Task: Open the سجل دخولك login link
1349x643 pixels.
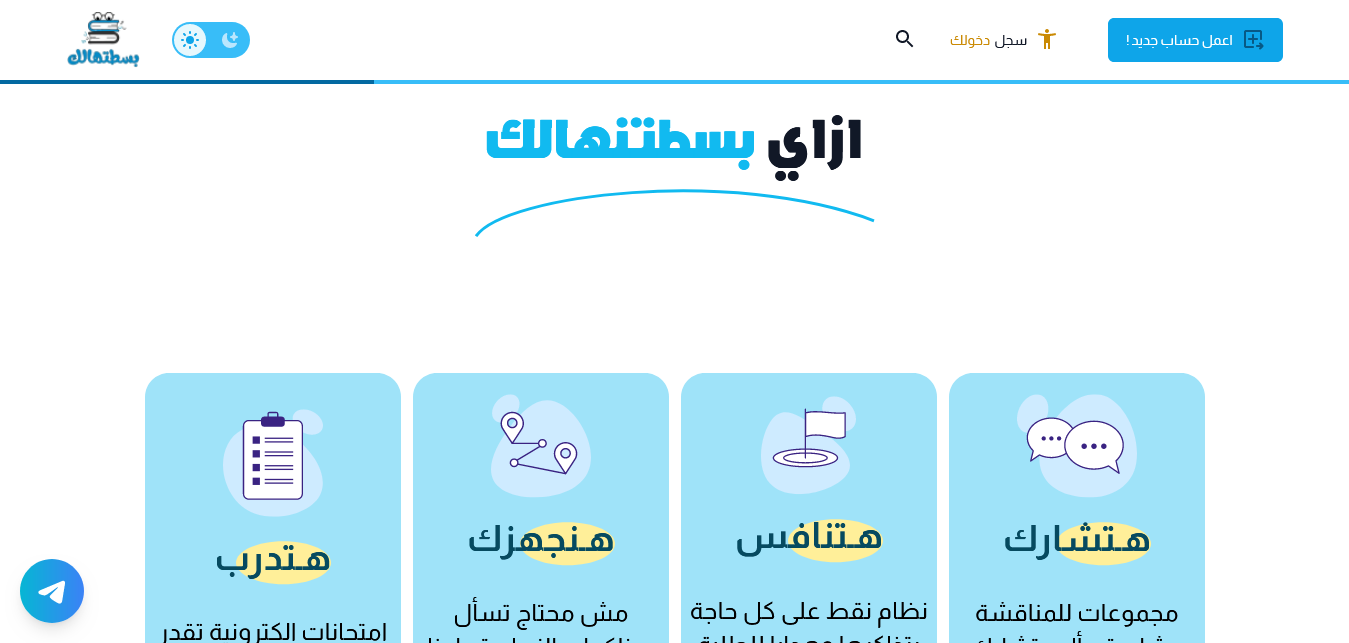Action: point(988,40)
